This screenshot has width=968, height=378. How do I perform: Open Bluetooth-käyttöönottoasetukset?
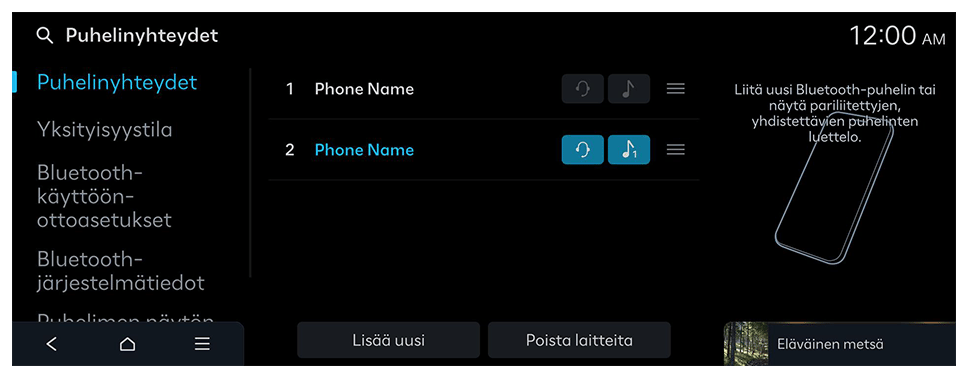104,196
